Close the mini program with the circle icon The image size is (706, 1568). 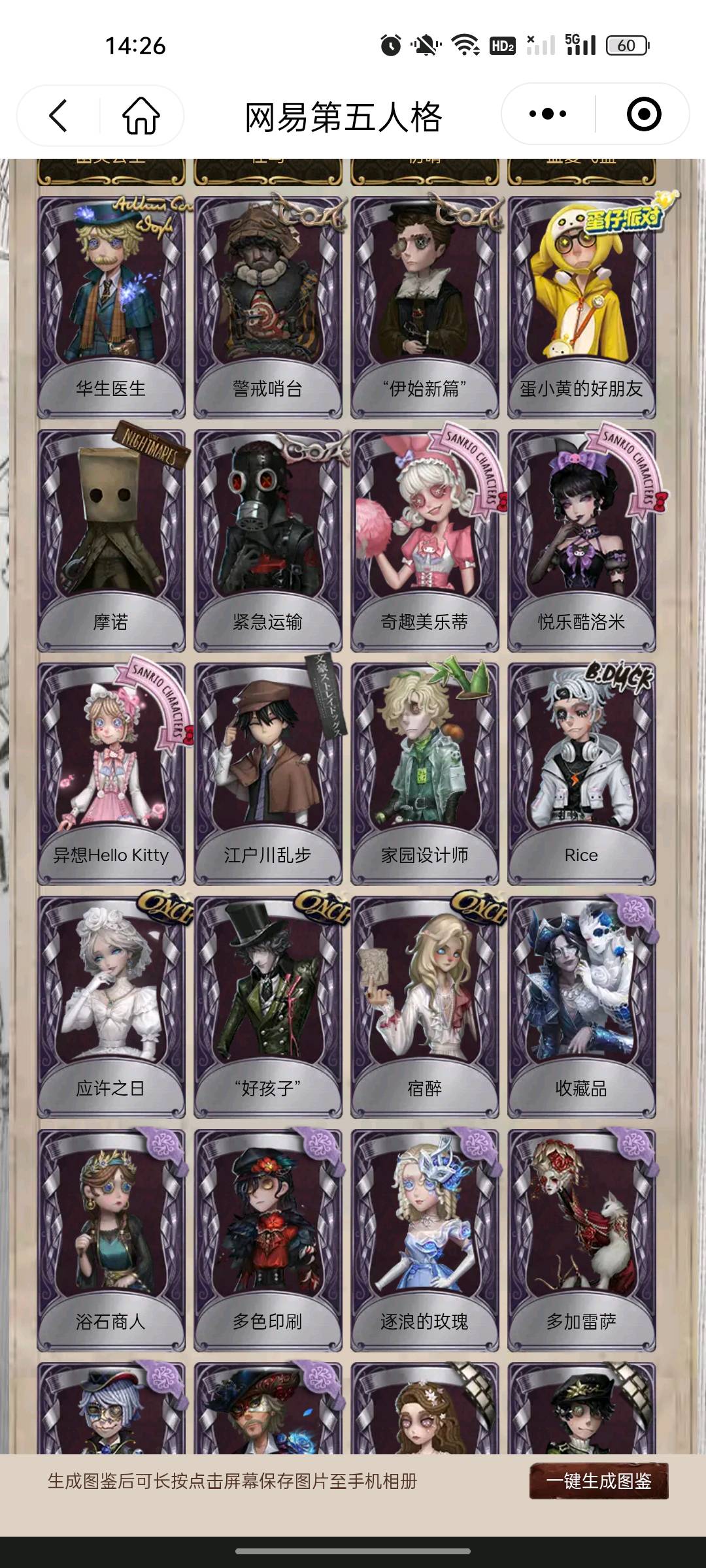point(643,114)
